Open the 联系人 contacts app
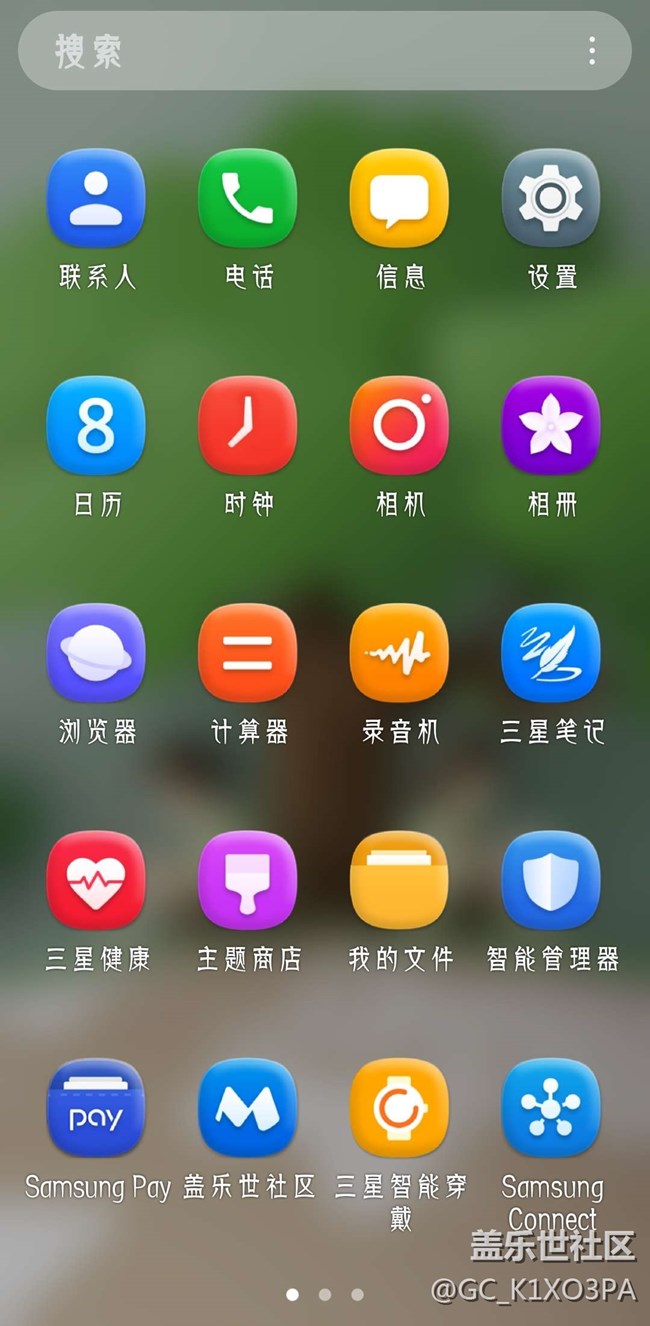 click(x=97, y=198)
